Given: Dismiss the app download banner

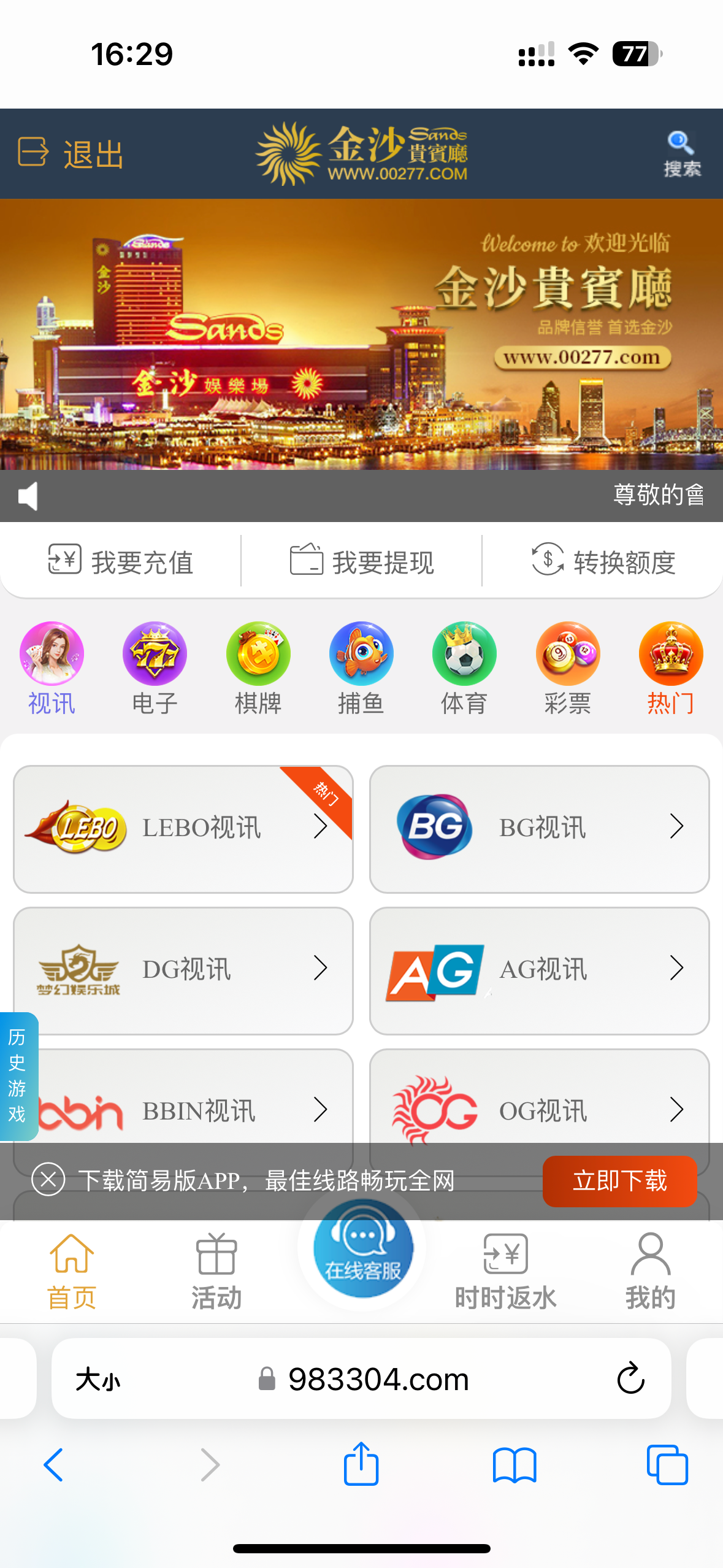Looking at the screenshot, I should 48,1179.
